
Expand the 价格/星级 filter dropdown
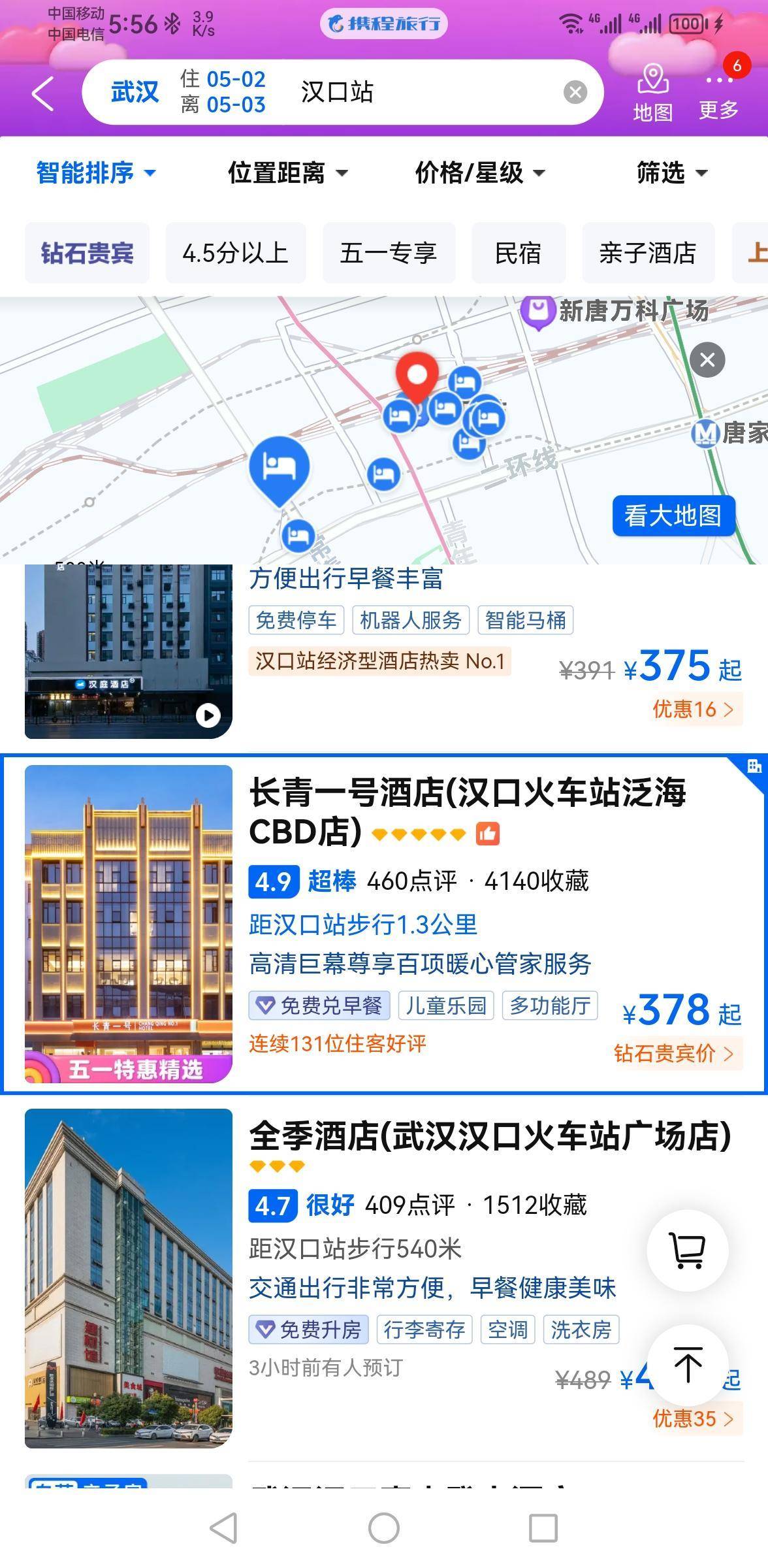coord(480,173)
